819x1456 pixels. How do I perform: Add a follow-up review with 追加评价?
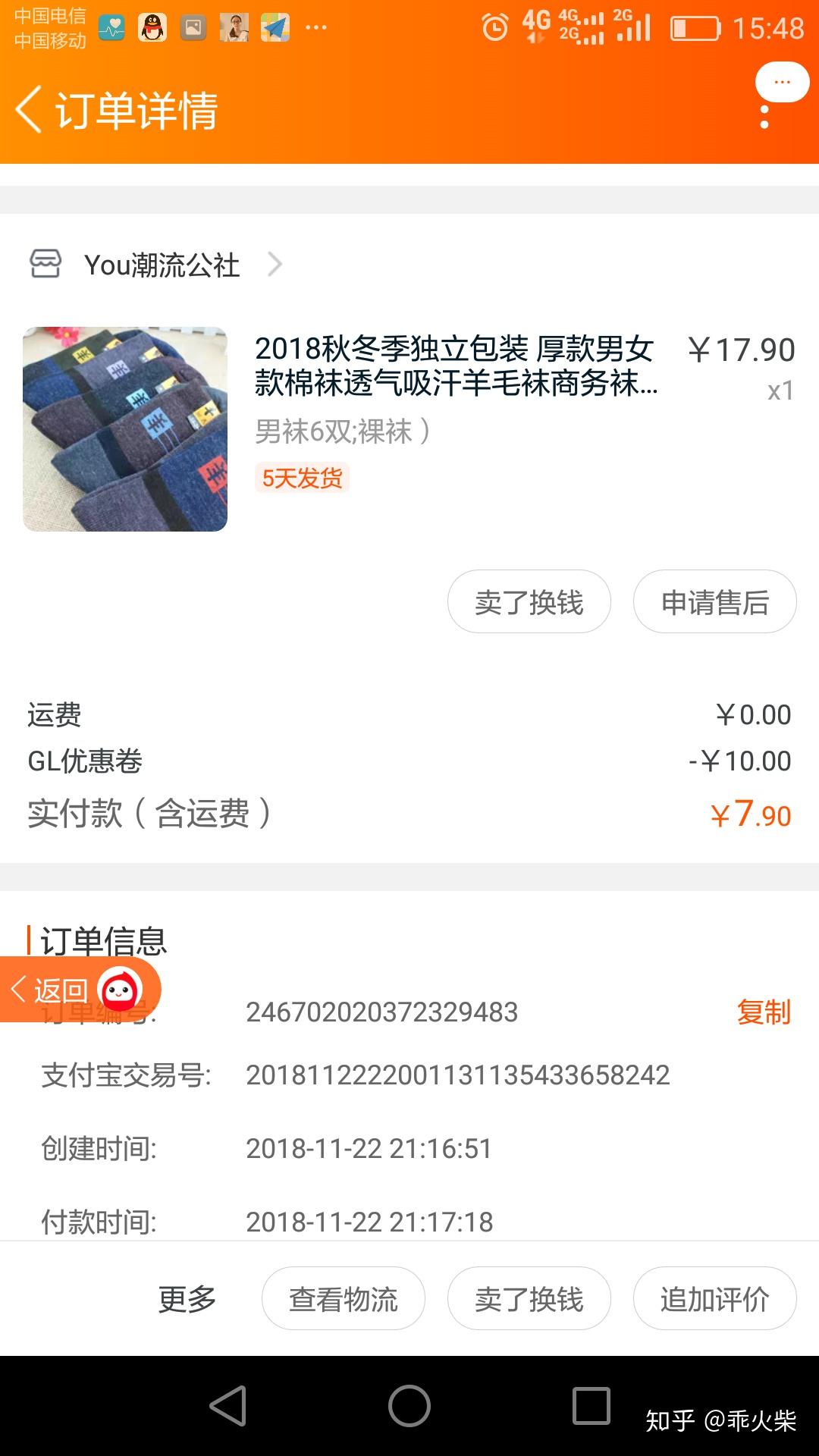[714, 1299]
